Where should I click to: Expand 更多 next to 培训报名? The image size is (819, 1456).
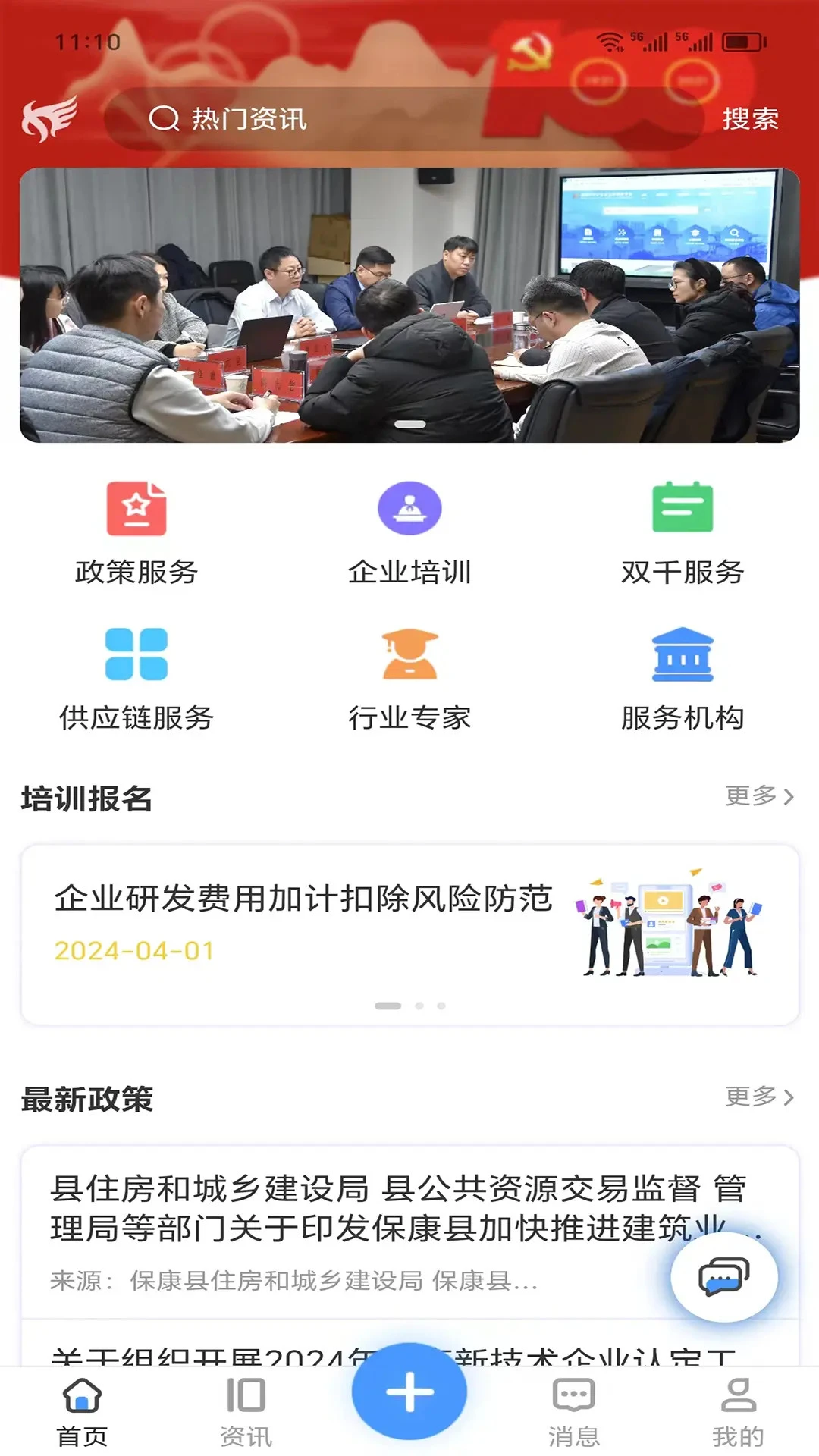758,796
